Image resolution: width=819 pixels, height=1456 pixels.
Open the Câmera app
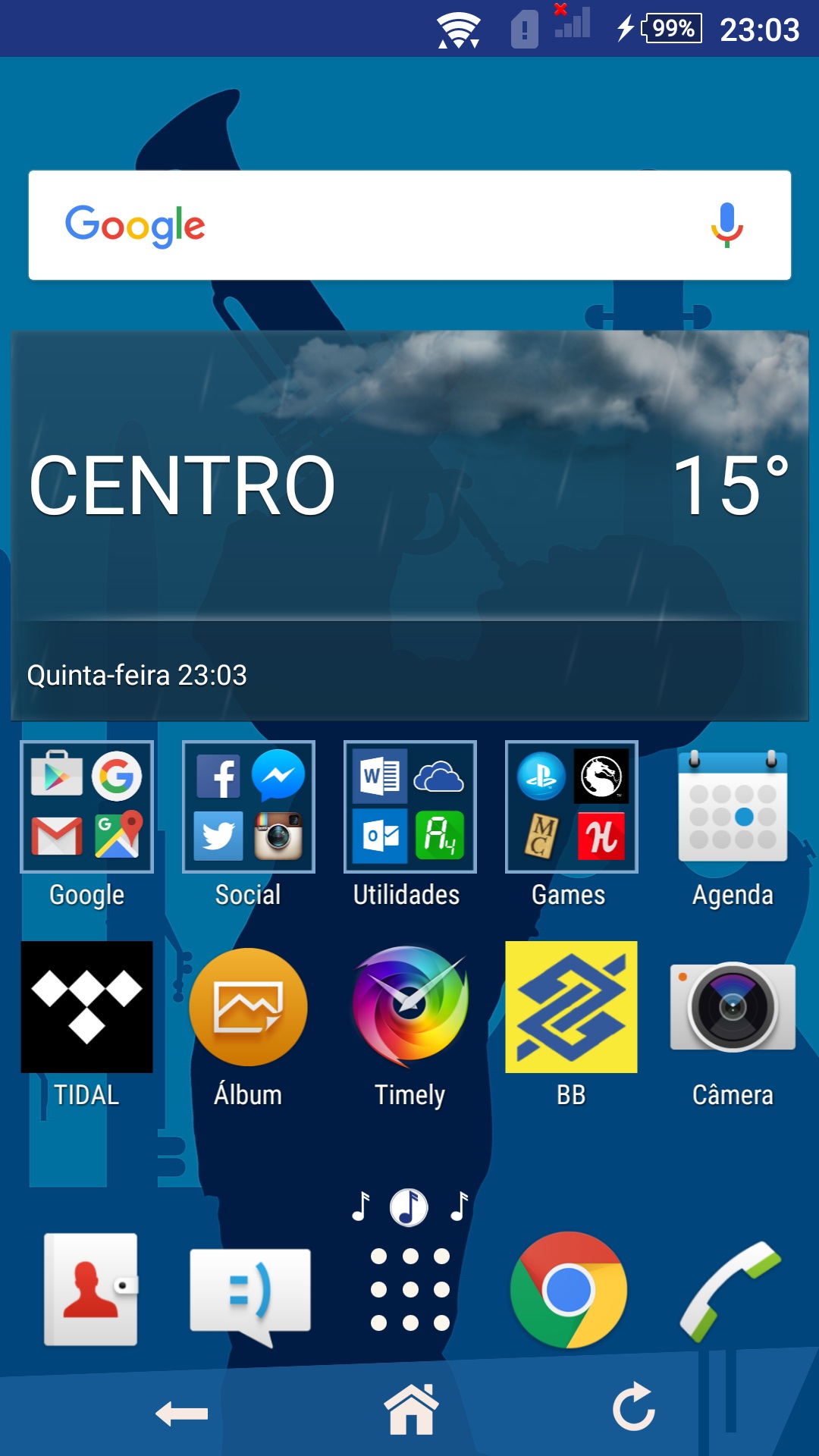pyautogui.click(x=733, y=1007)
